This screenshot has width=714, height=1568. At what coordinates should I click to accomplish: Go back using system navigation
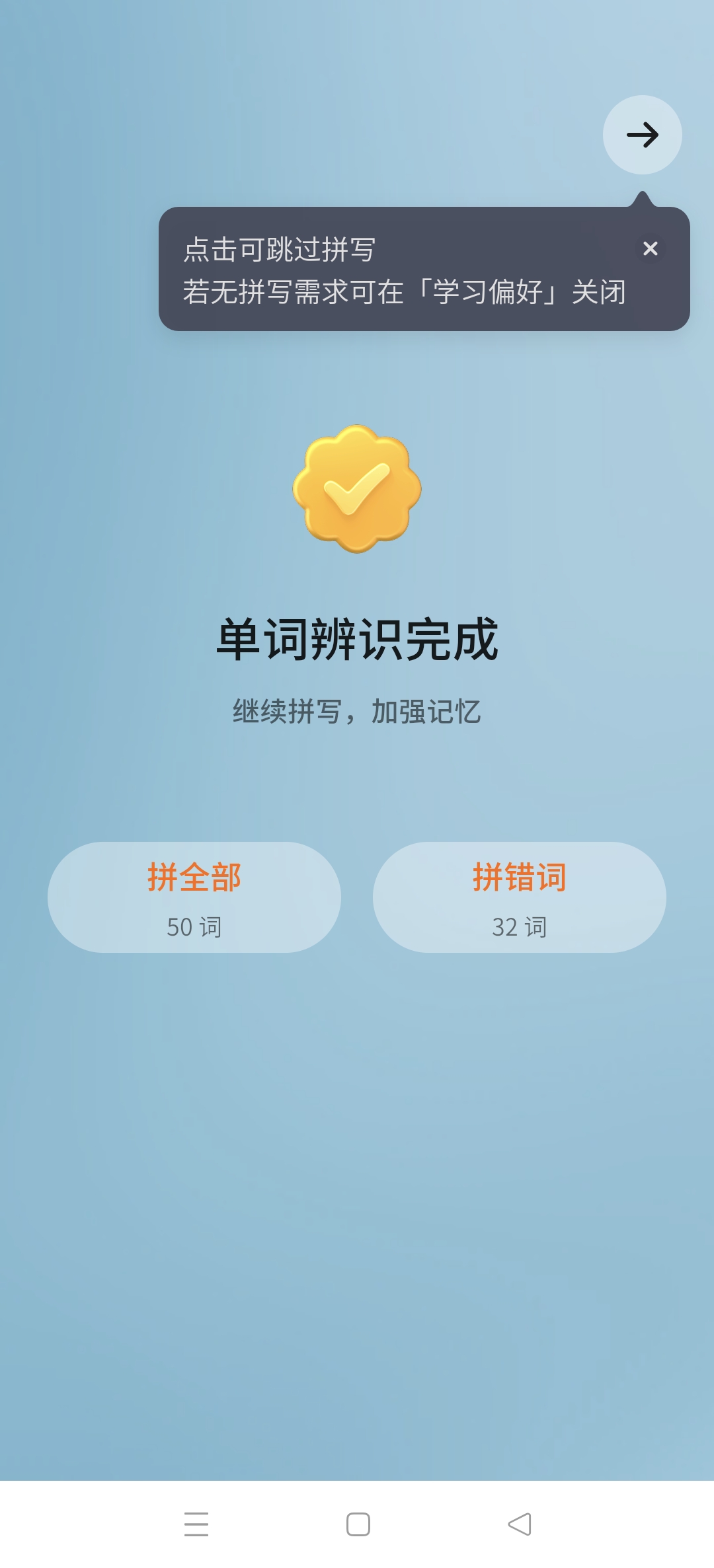coord(520,1524)
